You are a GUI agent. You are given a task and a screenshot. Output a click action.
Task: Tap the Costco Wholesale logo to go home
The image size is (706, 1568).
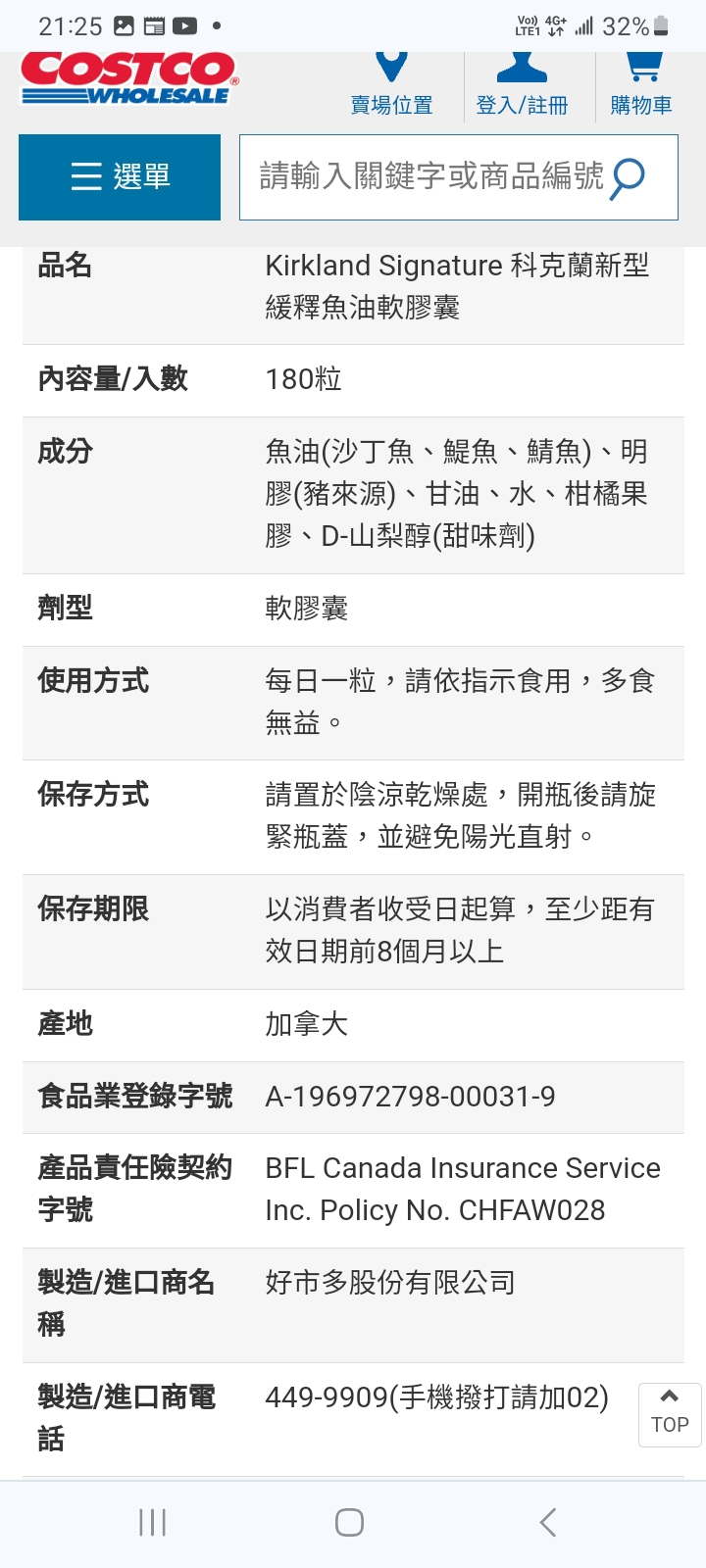[x=129, y=78]
